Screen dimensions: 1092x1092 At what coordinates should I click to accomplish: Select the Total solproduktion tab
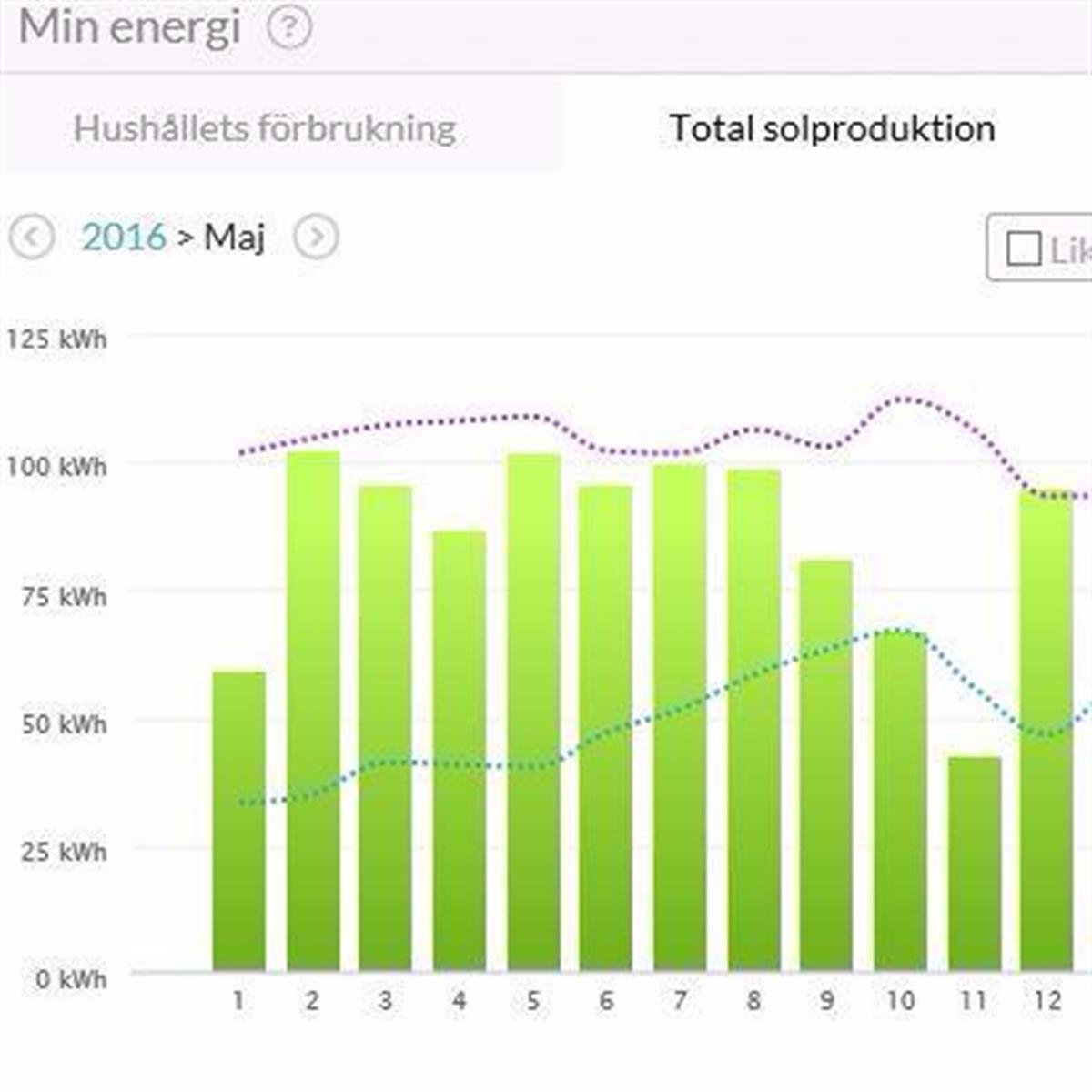(832, 128)
